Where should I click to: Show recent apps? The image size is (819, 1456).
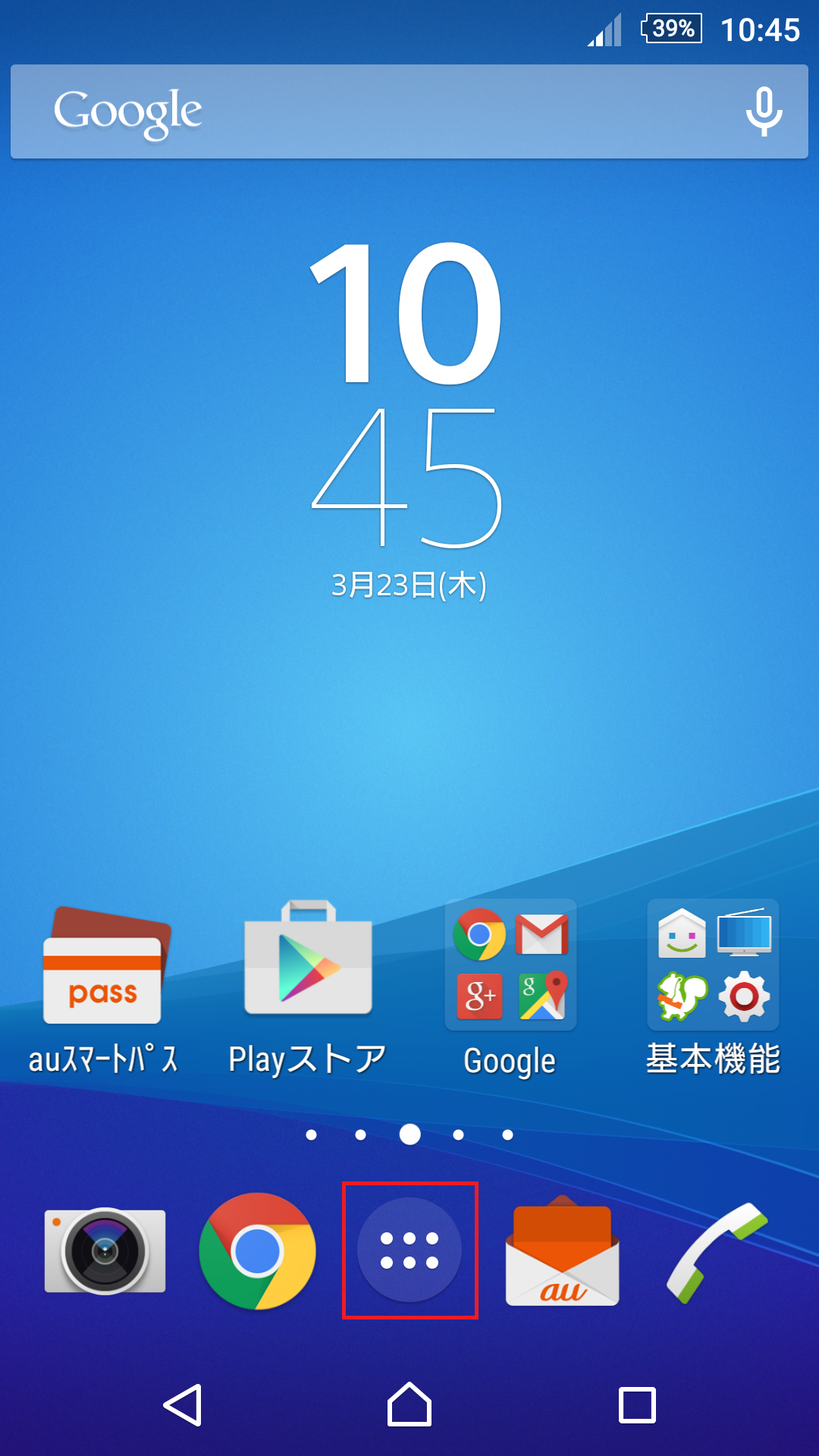(x=637, y=1405)
